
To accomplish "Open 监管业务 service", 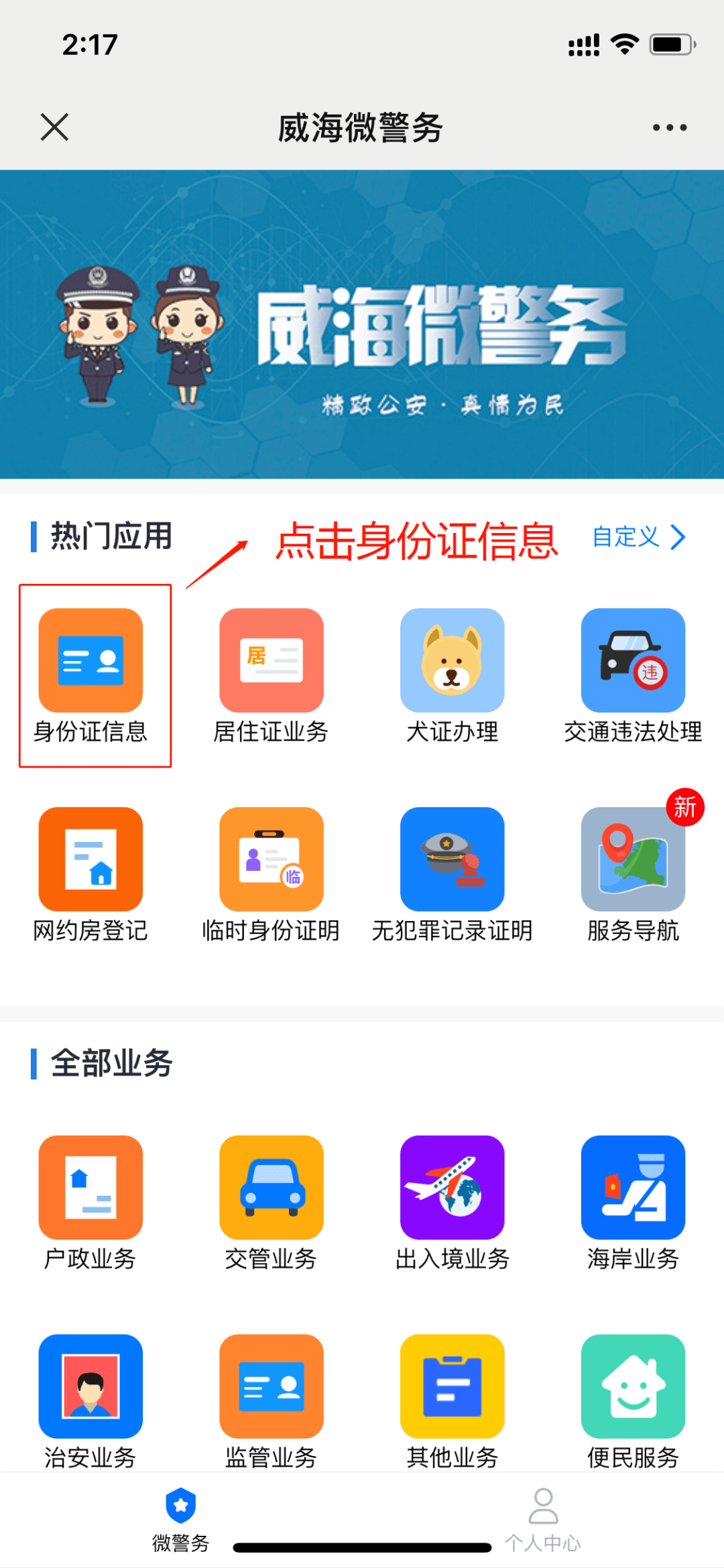I will (x=271, y=1388).
